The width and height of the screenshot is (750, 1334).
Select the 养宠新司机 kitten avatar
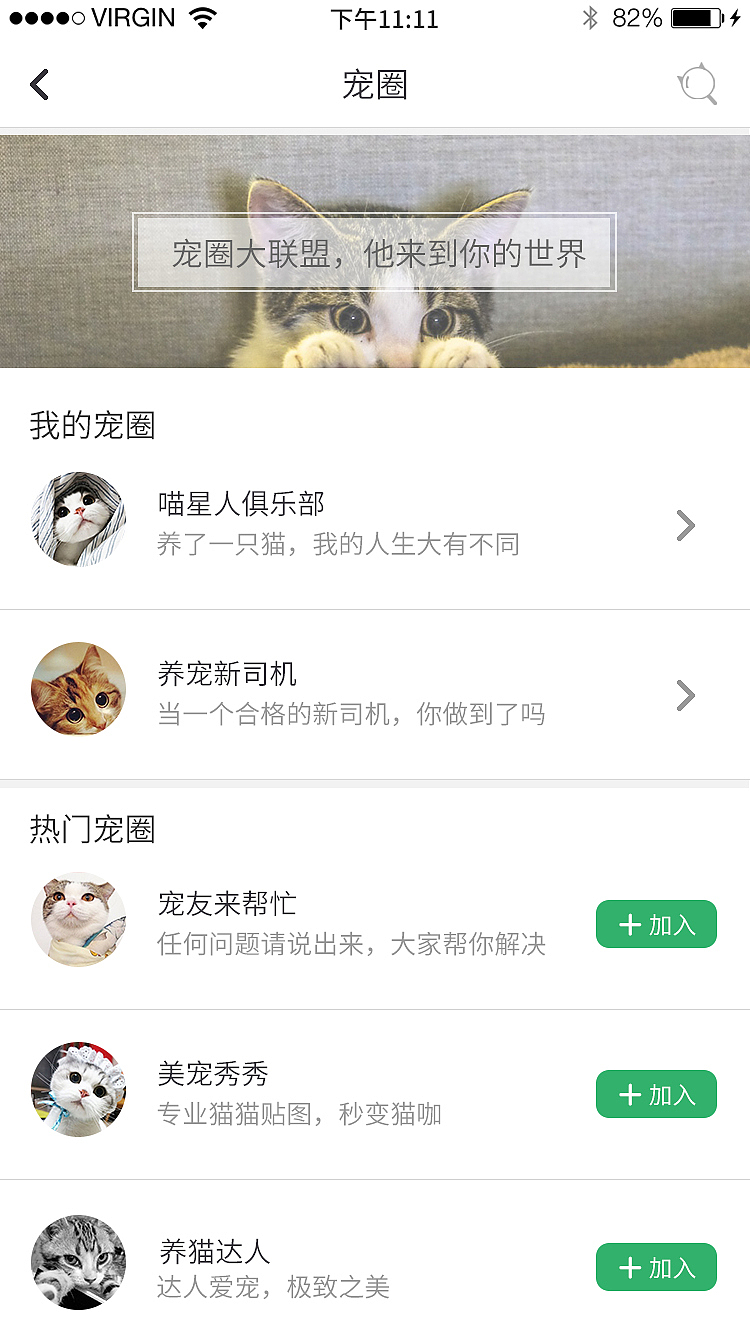tap(78, 690)
